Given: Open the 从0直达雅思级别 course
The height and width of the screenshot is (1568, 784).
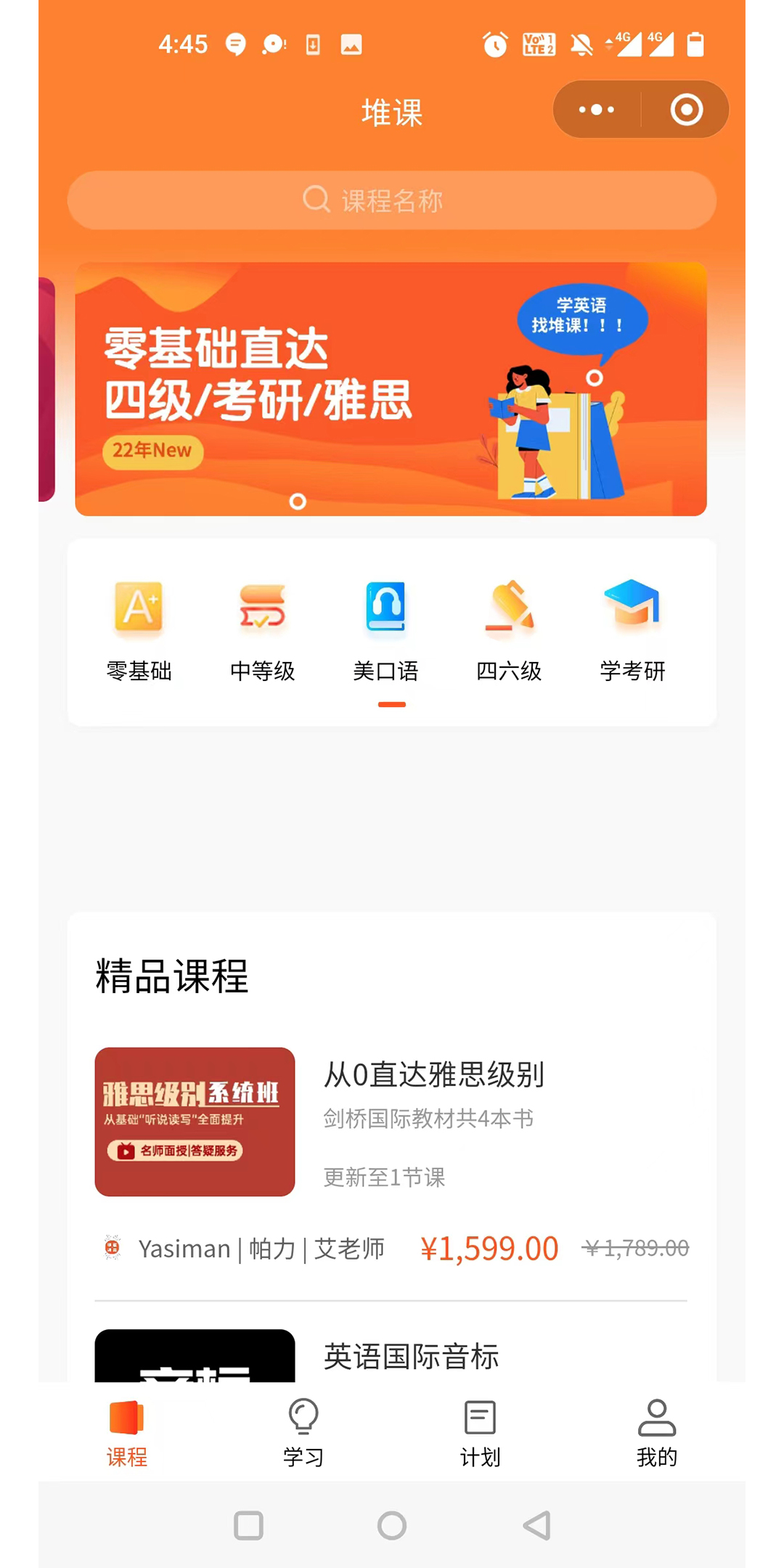Looking at the screenshot, I should click(x=434, y=1076).
